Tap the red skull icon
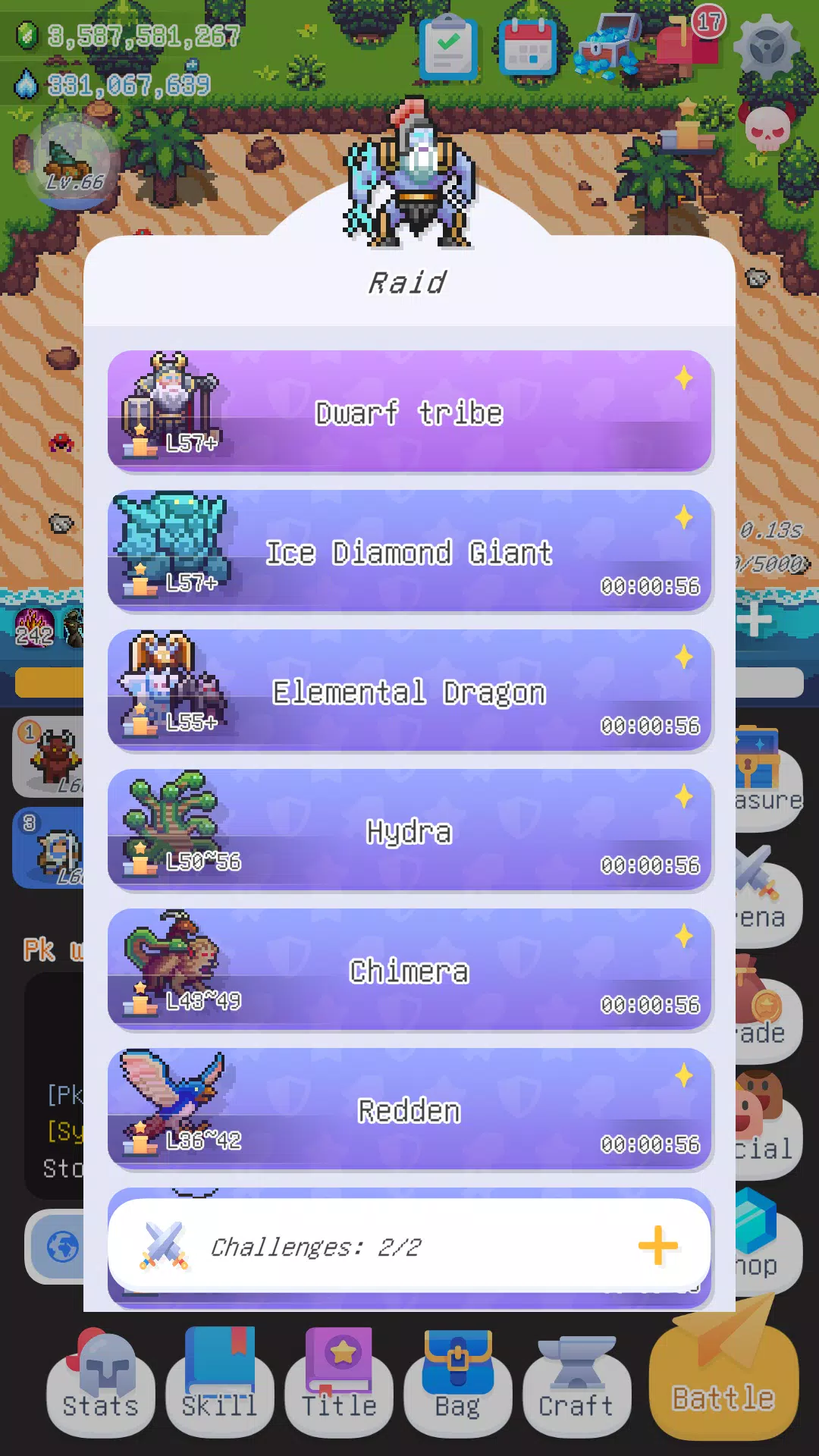 coord(767,127)
